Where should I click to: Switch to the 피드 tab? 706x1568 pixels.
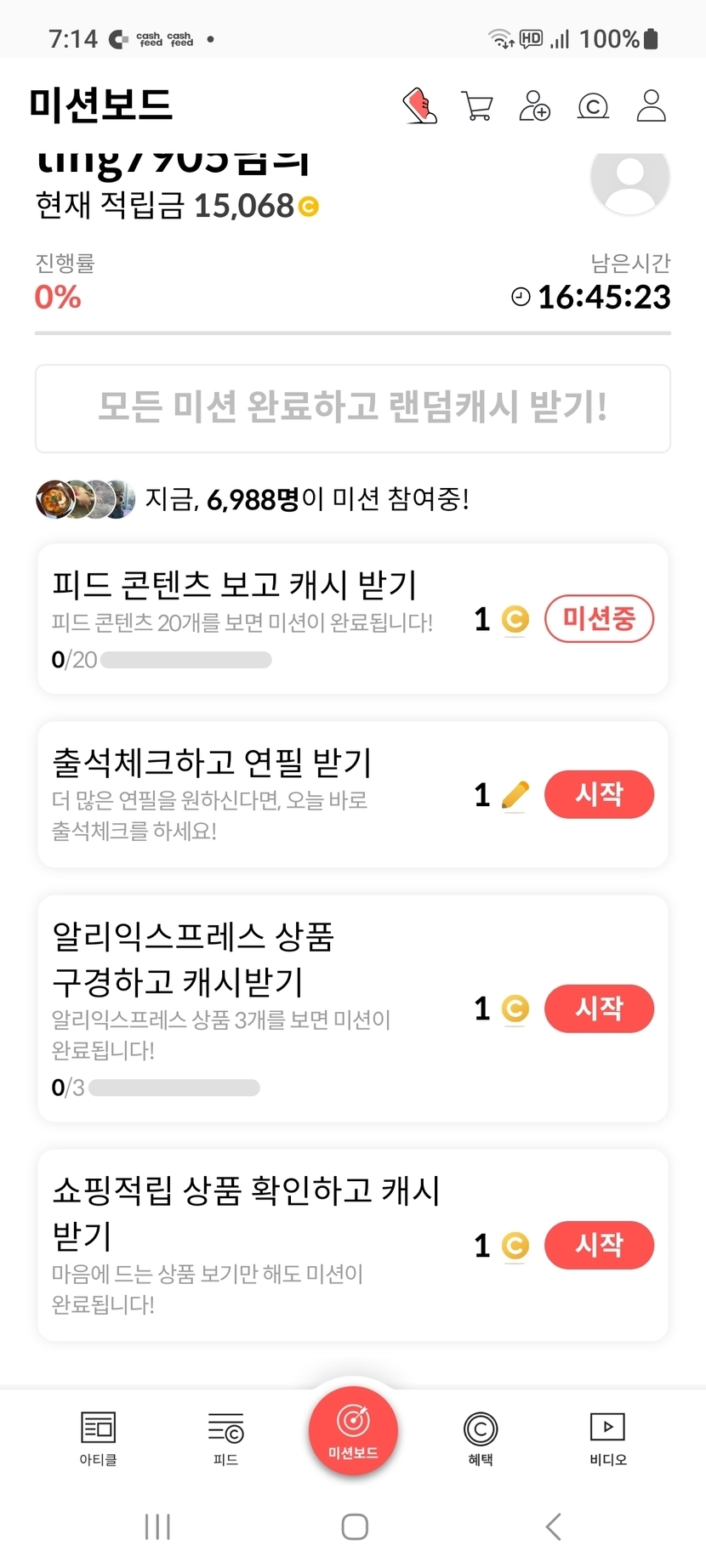(x=225, y=1438)
